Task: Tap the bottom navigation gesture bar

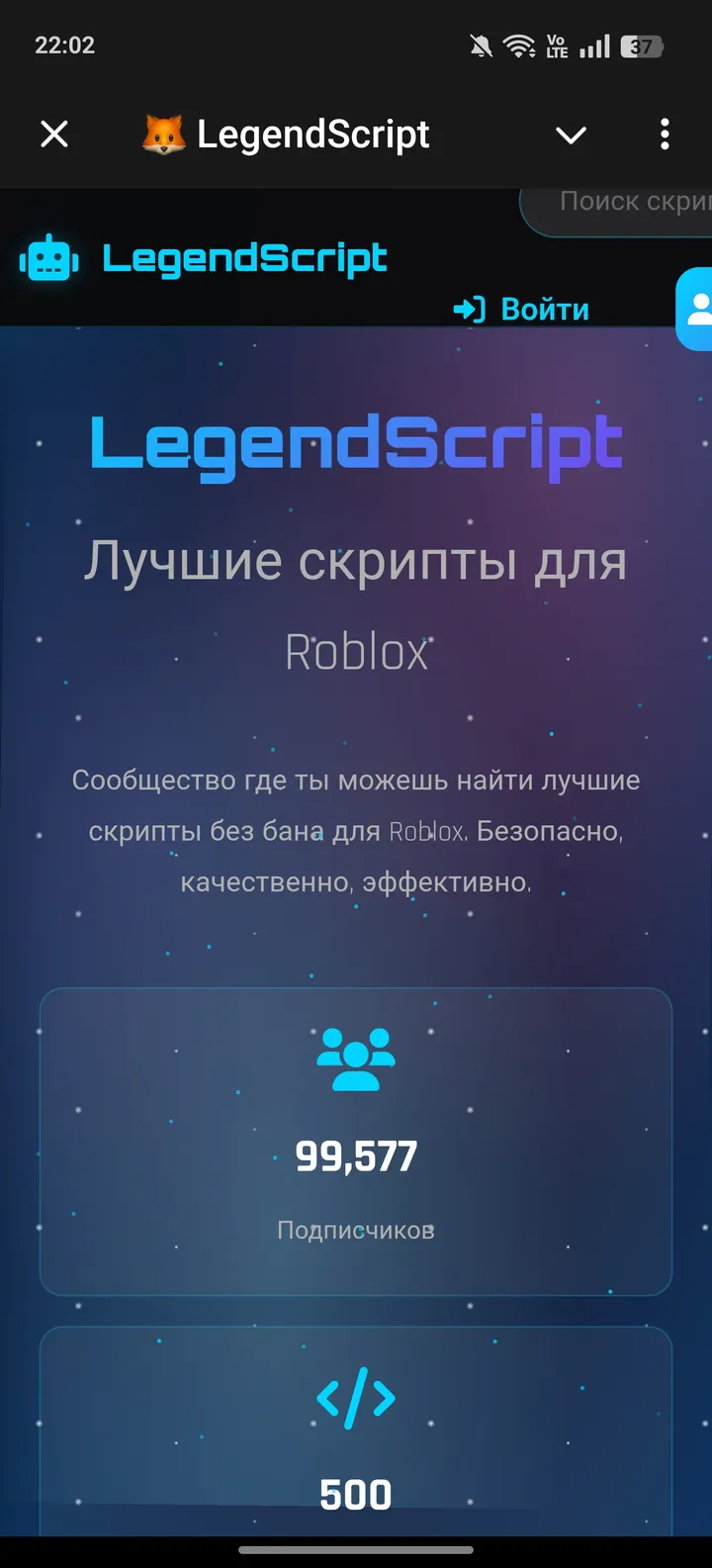Action: [355, 1550]
